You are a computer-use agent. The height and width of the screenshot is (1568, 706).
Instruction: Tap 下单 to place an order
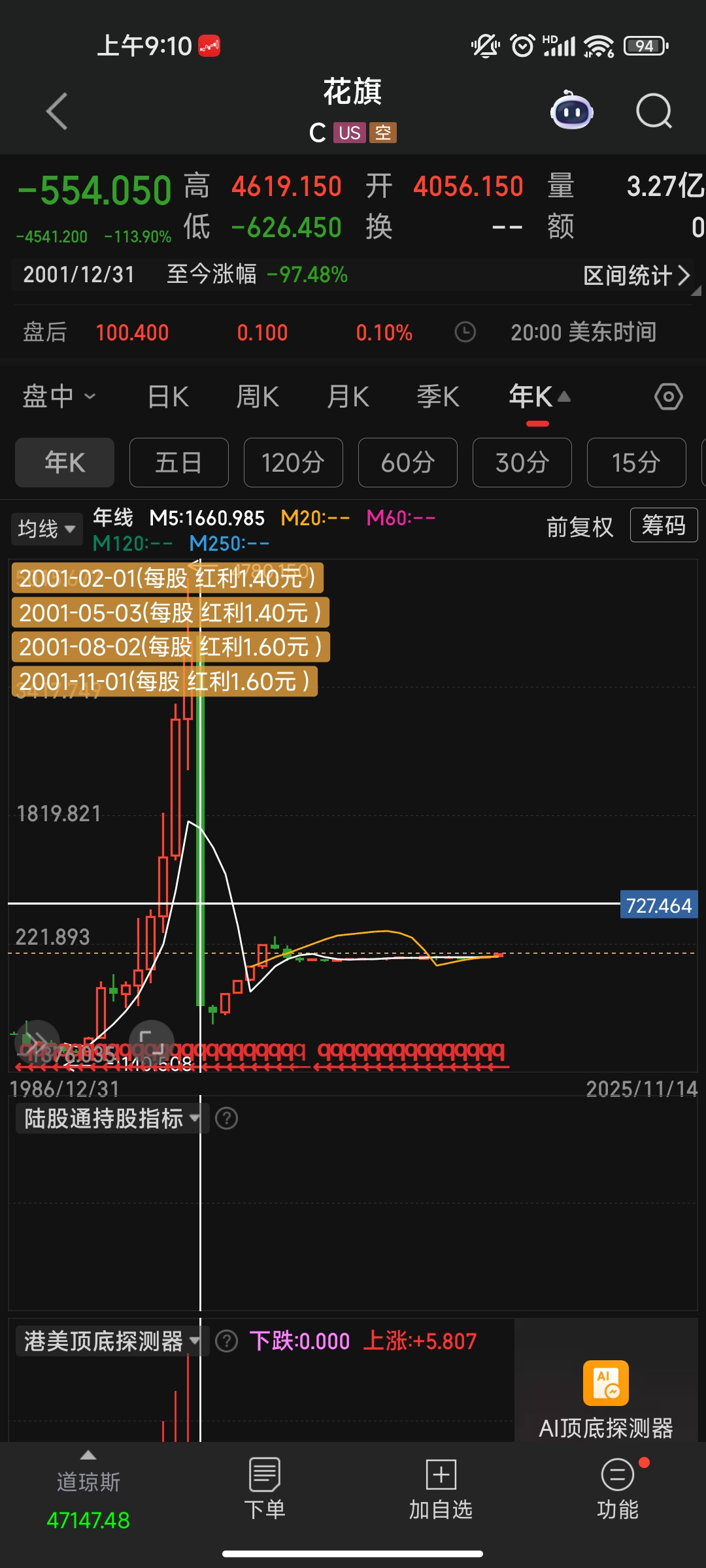point(265,1490)
